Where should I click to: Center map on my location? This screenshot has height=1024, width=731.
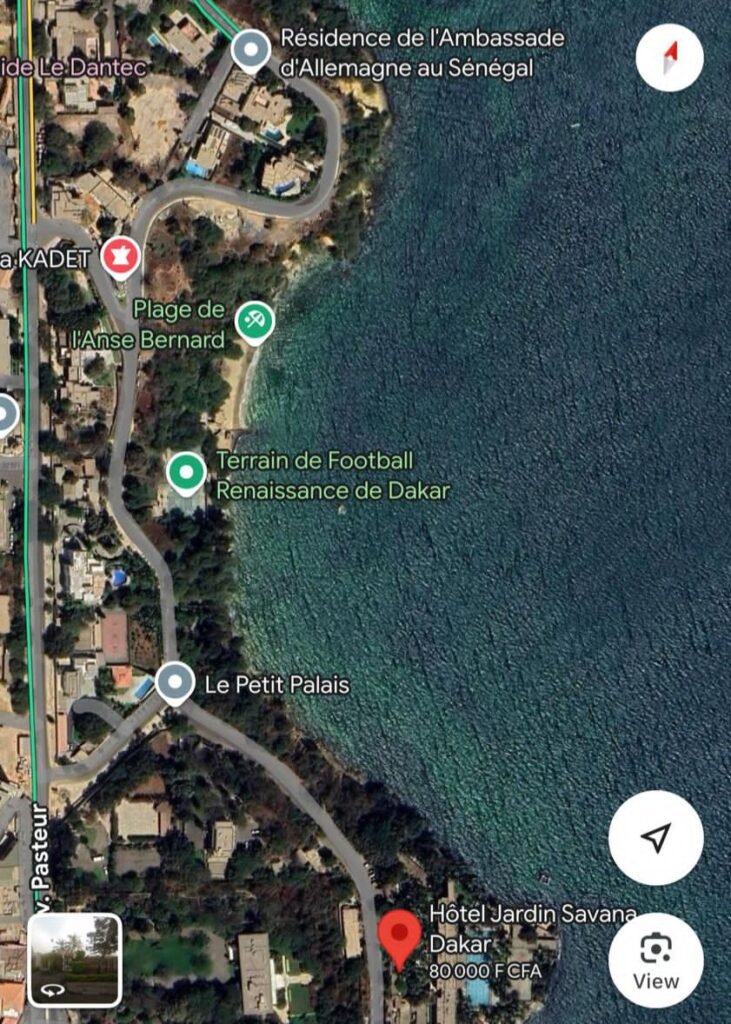[655, 838]
